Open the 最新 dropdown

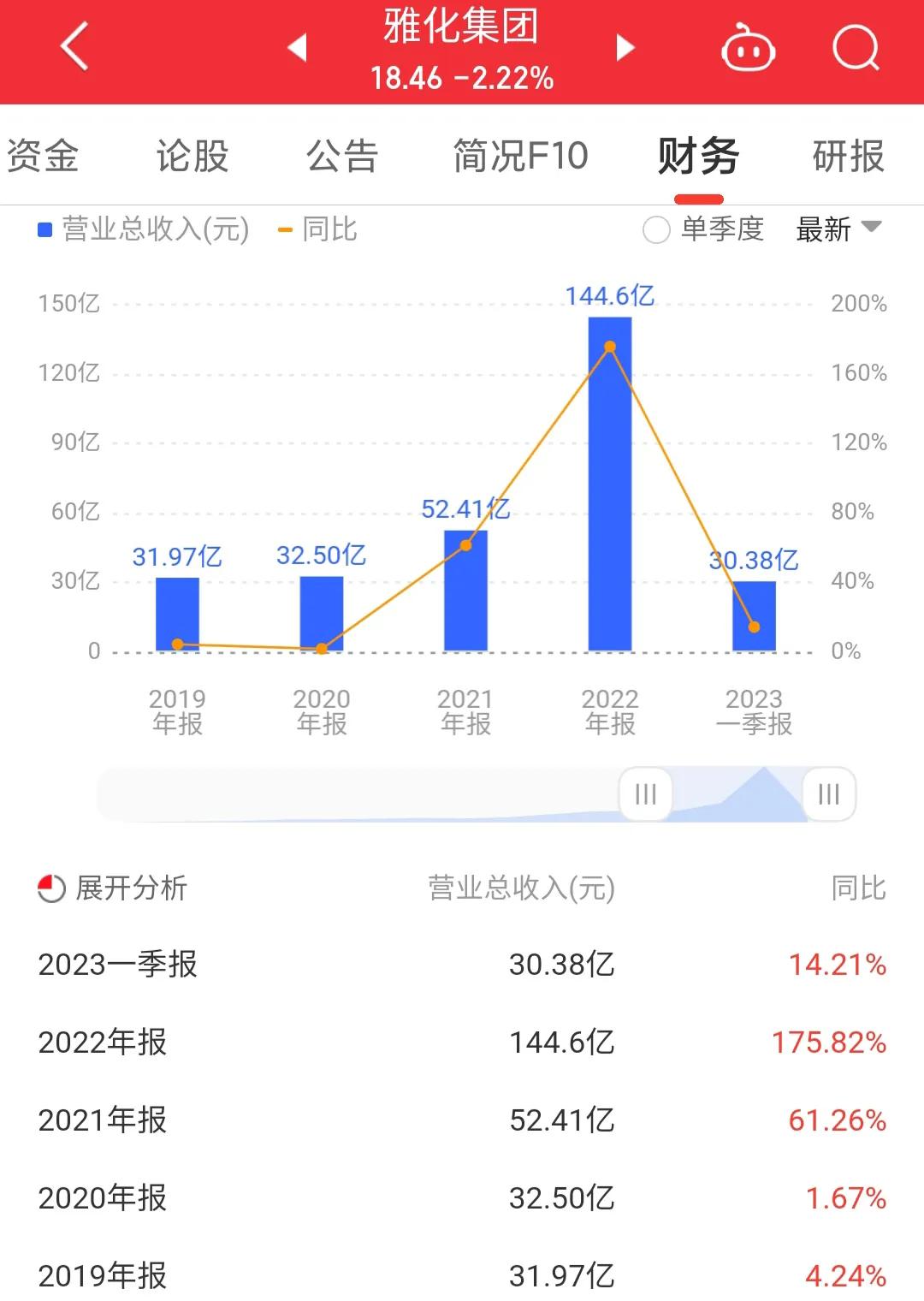coord(824,229)
